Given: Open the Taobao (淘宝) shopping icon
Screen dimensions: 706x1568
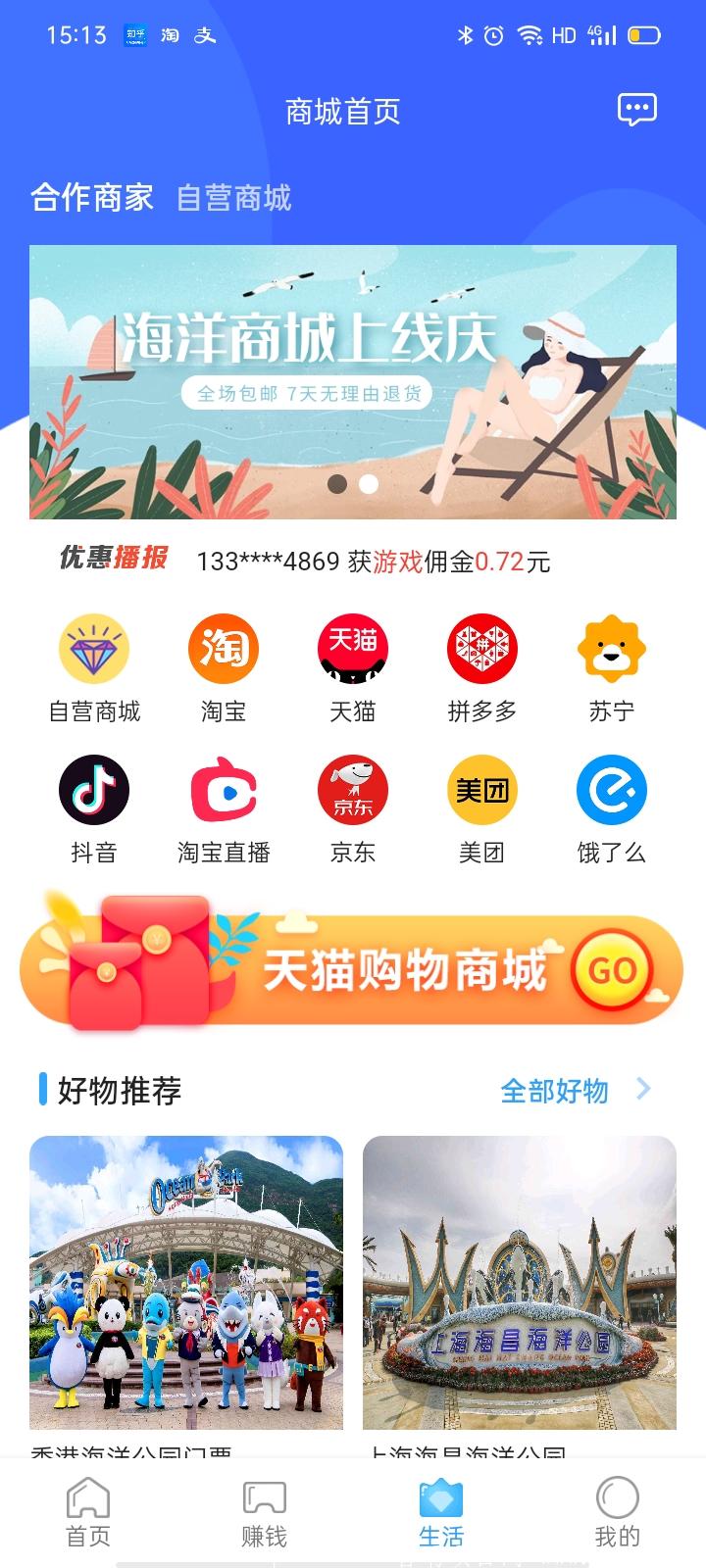Looking at the screenshot, I should click(x=223, y=649).
